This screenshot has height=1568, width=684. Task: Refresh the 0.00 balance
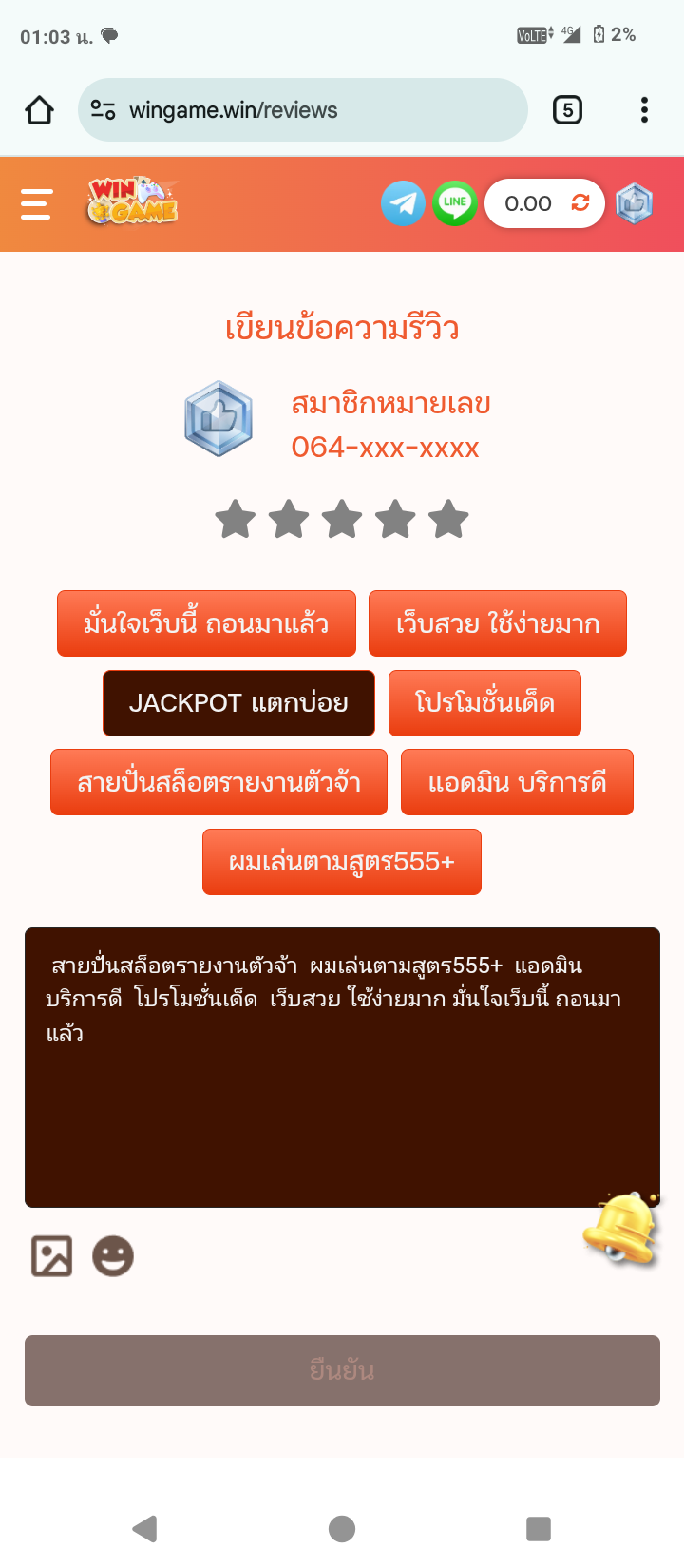(579, 202)
